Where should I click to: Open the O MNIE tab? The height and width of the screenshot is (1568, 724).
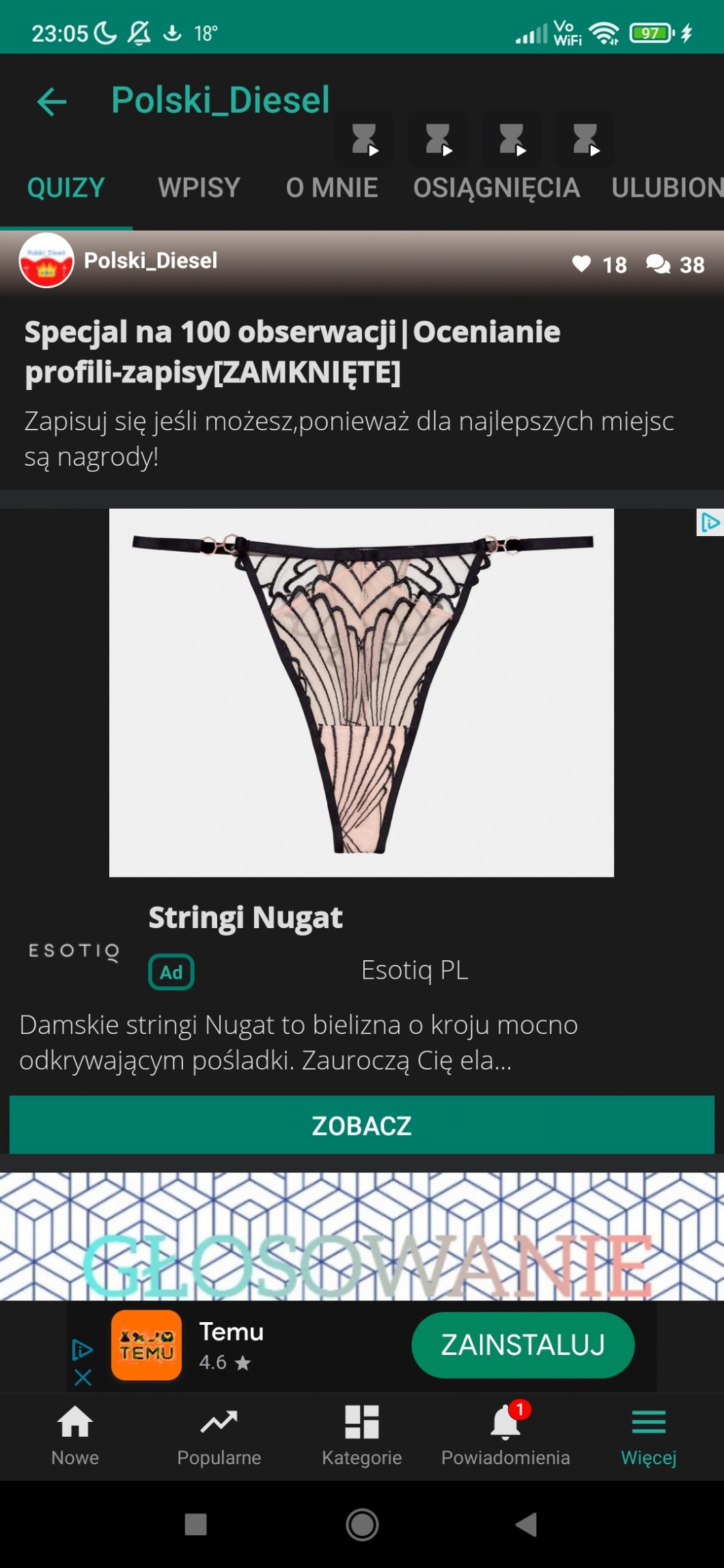332,188
